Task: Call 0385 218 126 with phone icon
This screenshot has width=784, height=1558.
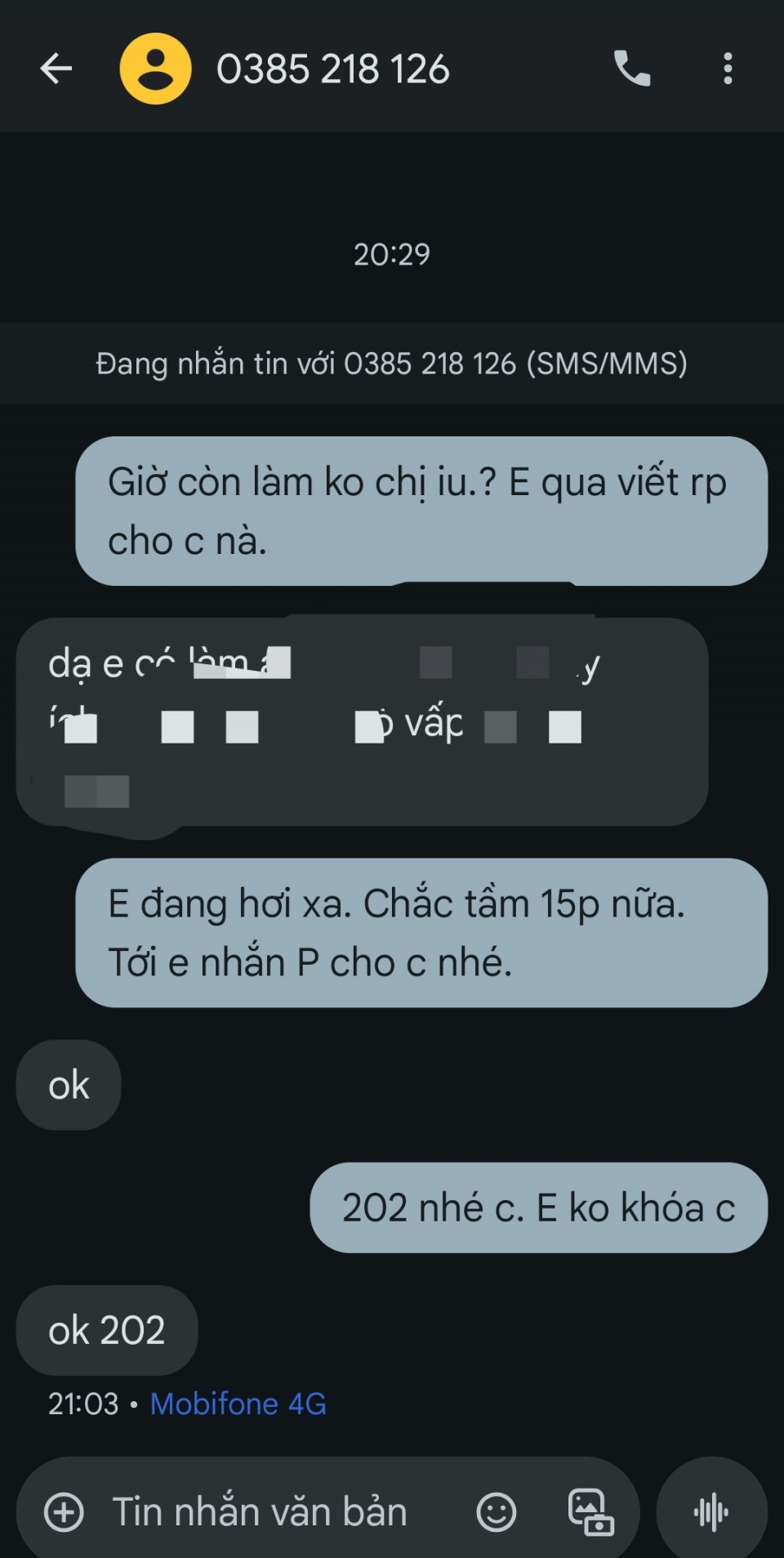Action: tap(632, 69)
